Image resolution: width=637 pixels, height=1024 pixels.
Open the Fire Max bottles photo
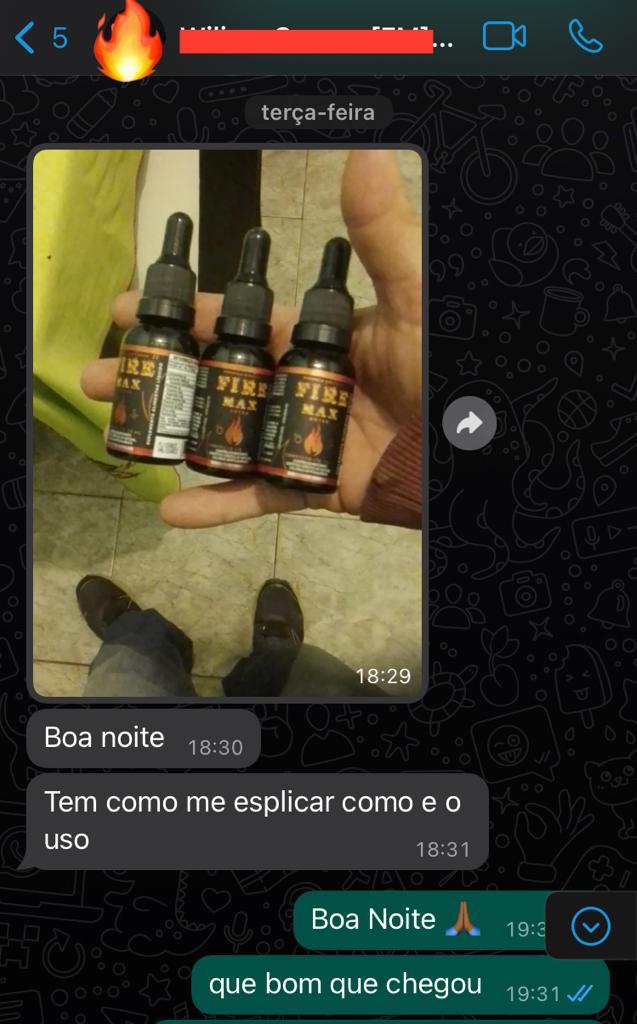[x=228, y=422]
